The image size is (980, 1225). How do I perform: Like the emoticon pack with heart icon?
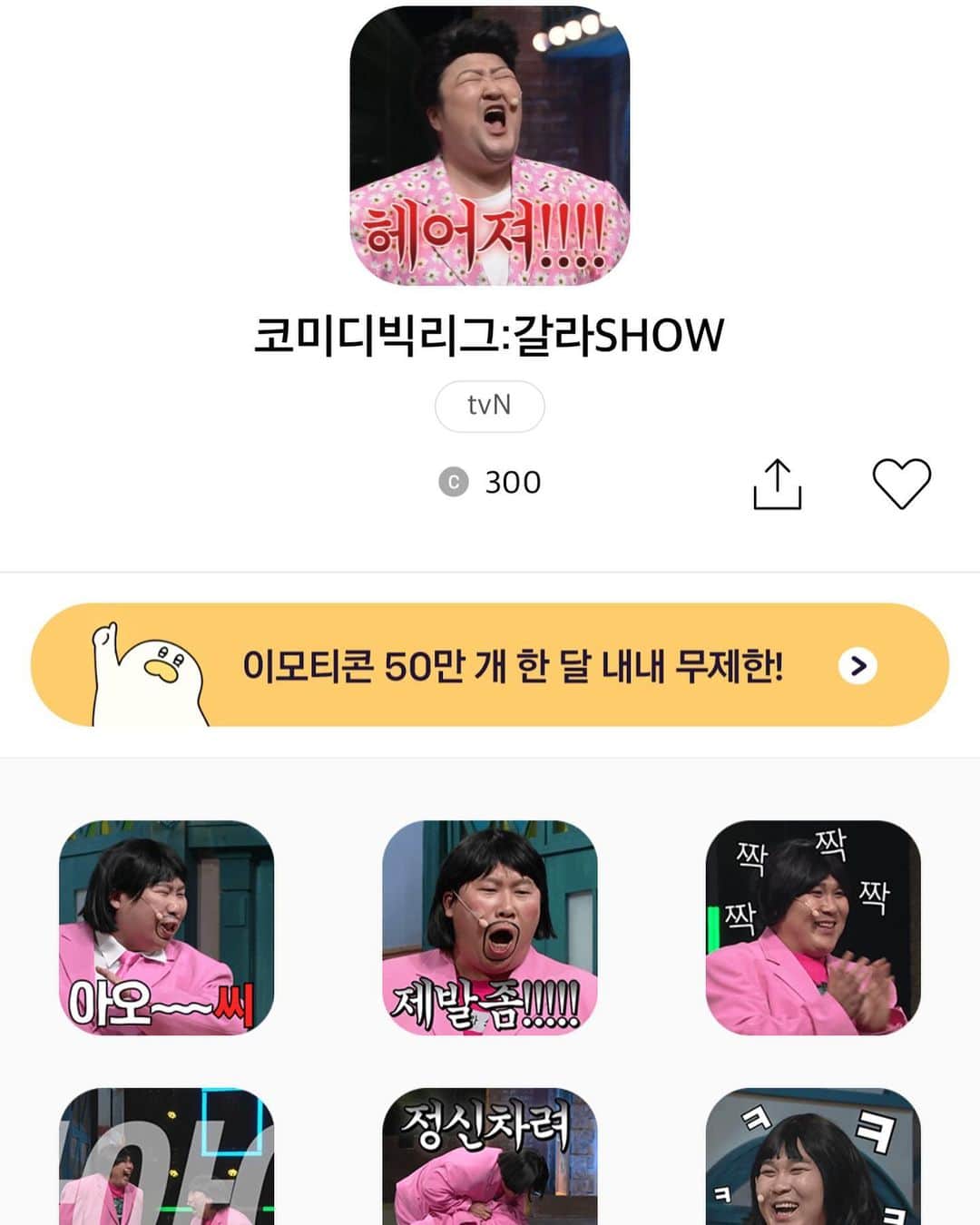[901, 483]
